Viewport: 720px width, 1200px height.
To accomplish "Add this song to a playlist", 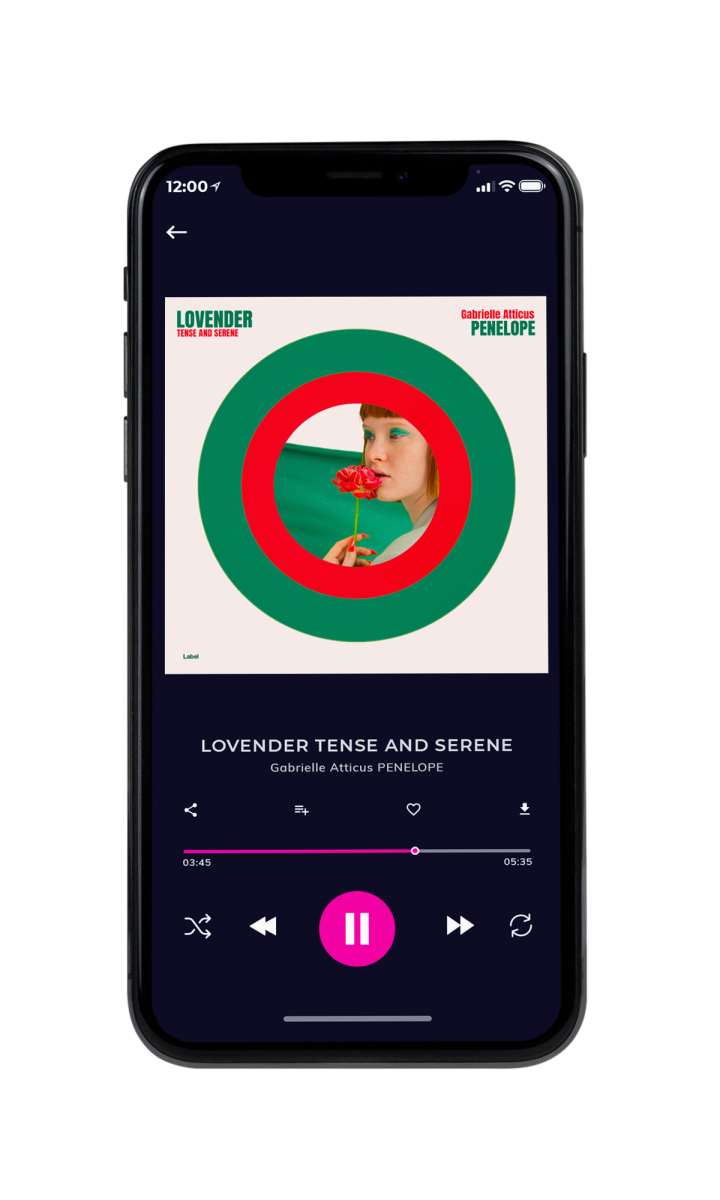I will coord(301,810).
